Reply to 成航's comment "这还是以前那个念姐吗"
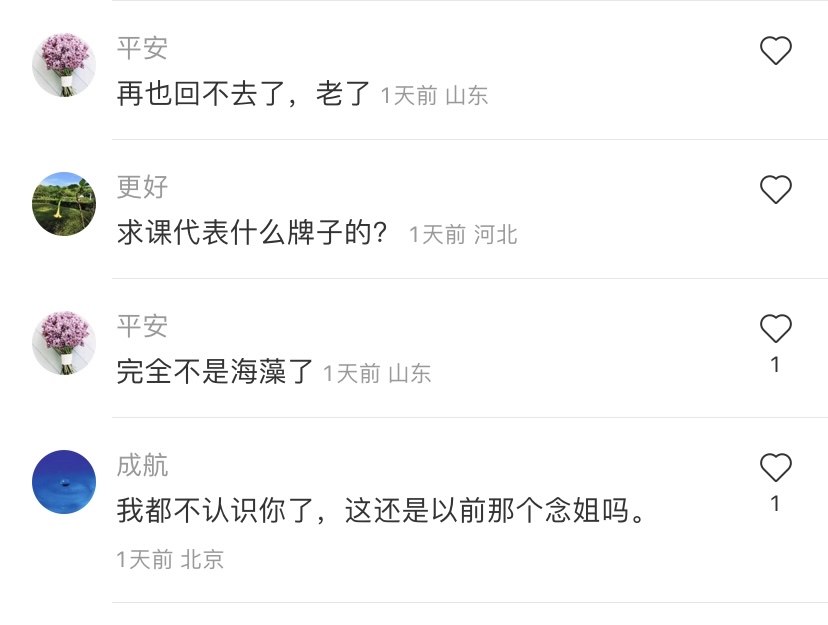Image resolution: width=828 pixels, height=625 pixels. click(380, 512)
